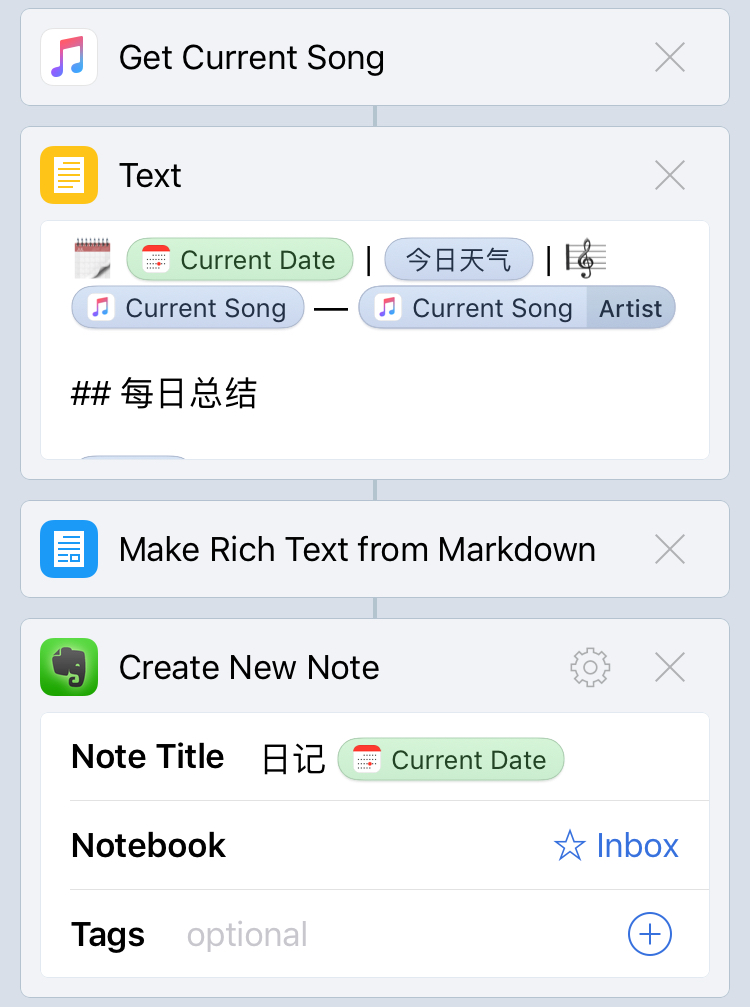Remove Make Rich Text from Markdown action
The height and width of the screenshot is (1007, 750).
pos(669,549)
